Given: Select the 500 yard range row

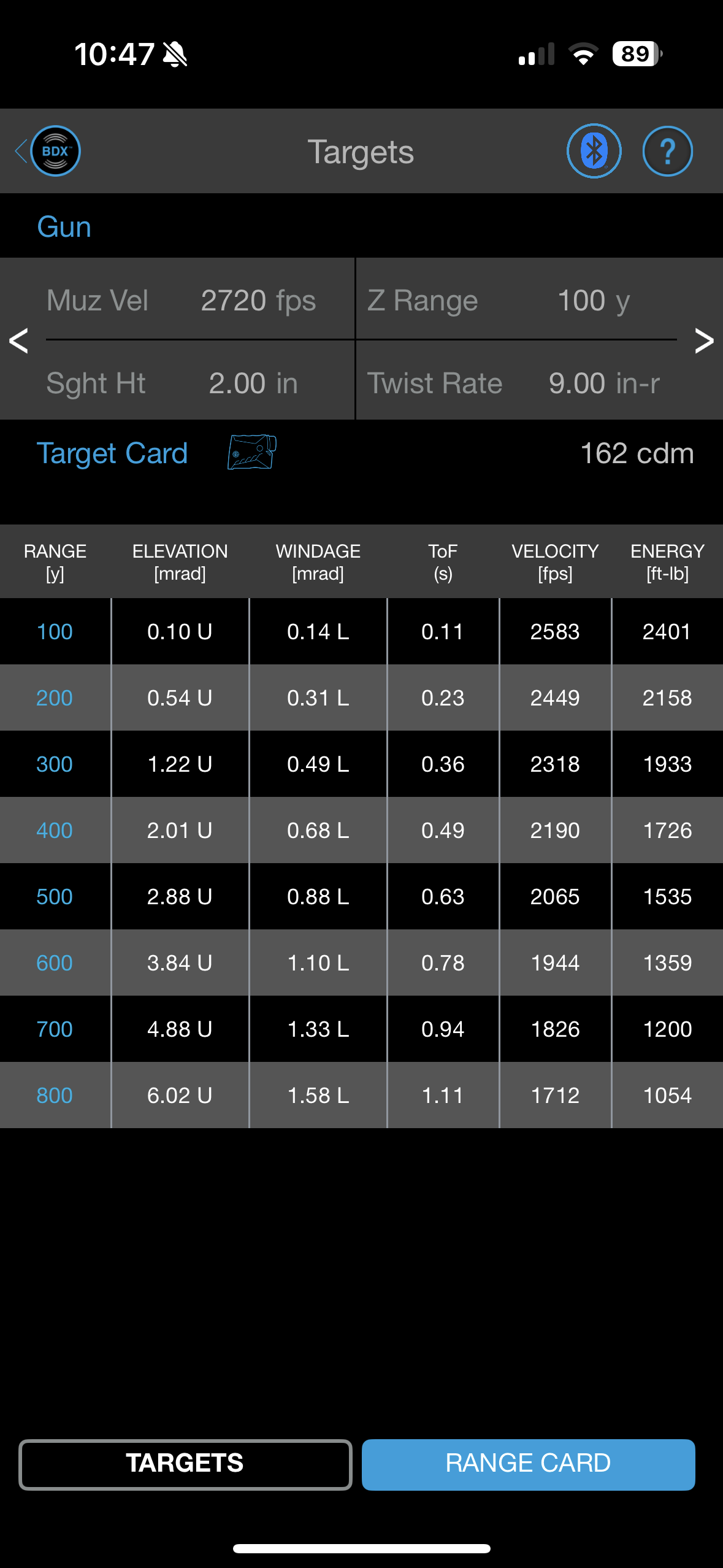Looking at the screenshot, I should [361, 896].
